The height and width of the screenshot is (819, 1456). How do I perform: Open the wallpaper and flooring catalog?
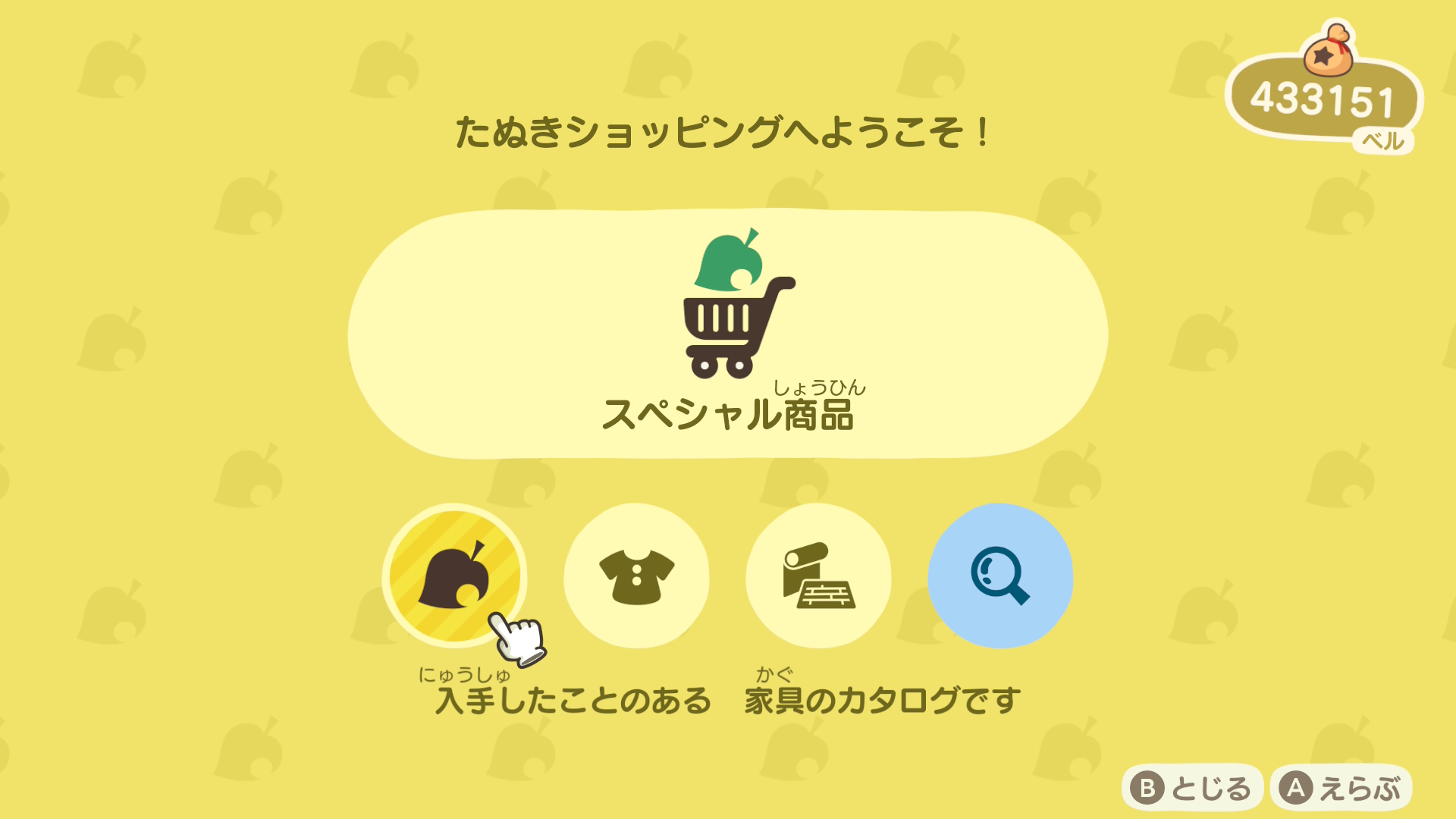coord(818,576)
